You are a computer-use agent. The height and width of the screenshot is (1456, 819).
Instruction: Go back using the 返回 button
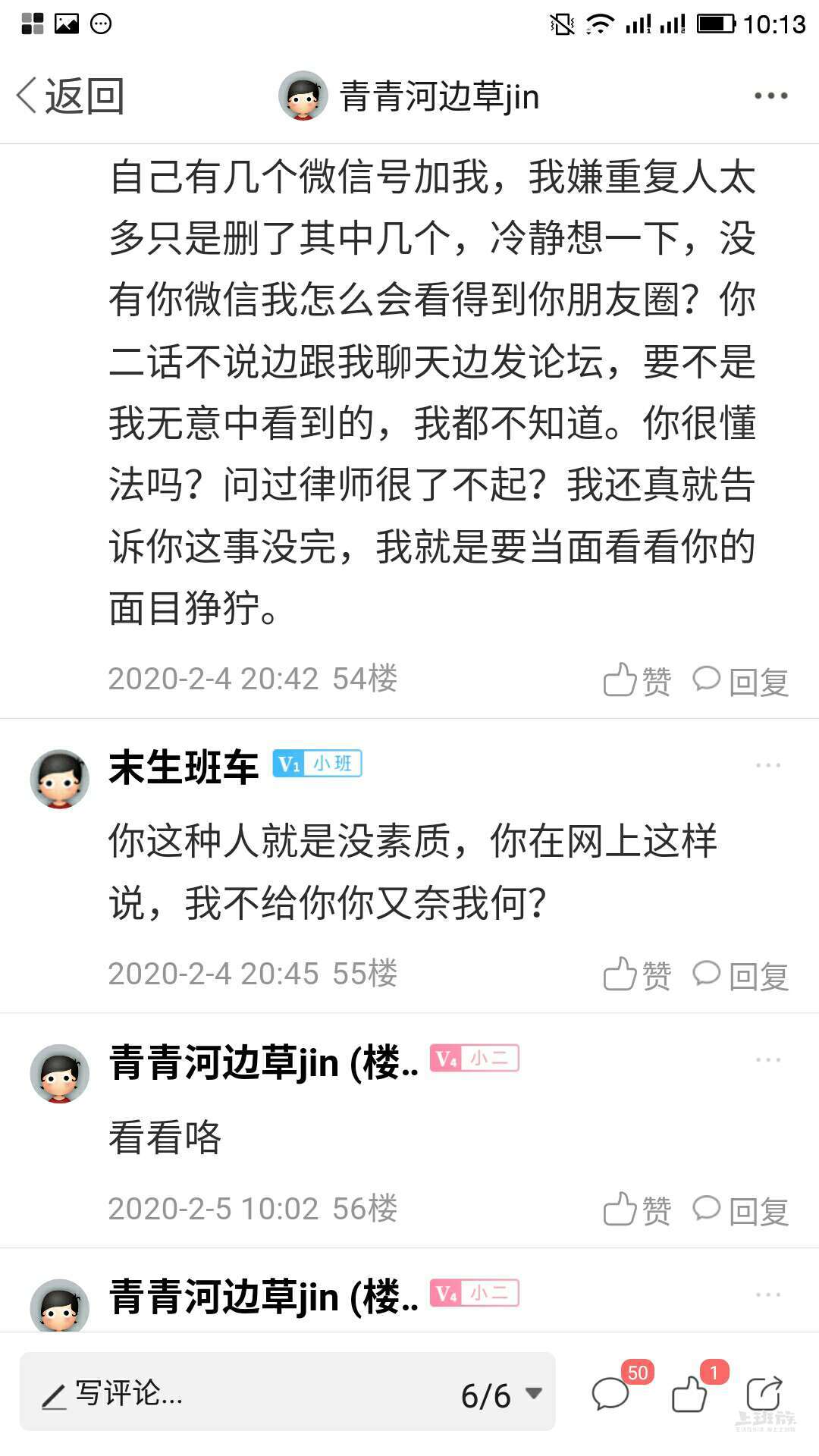coord(70,96)
